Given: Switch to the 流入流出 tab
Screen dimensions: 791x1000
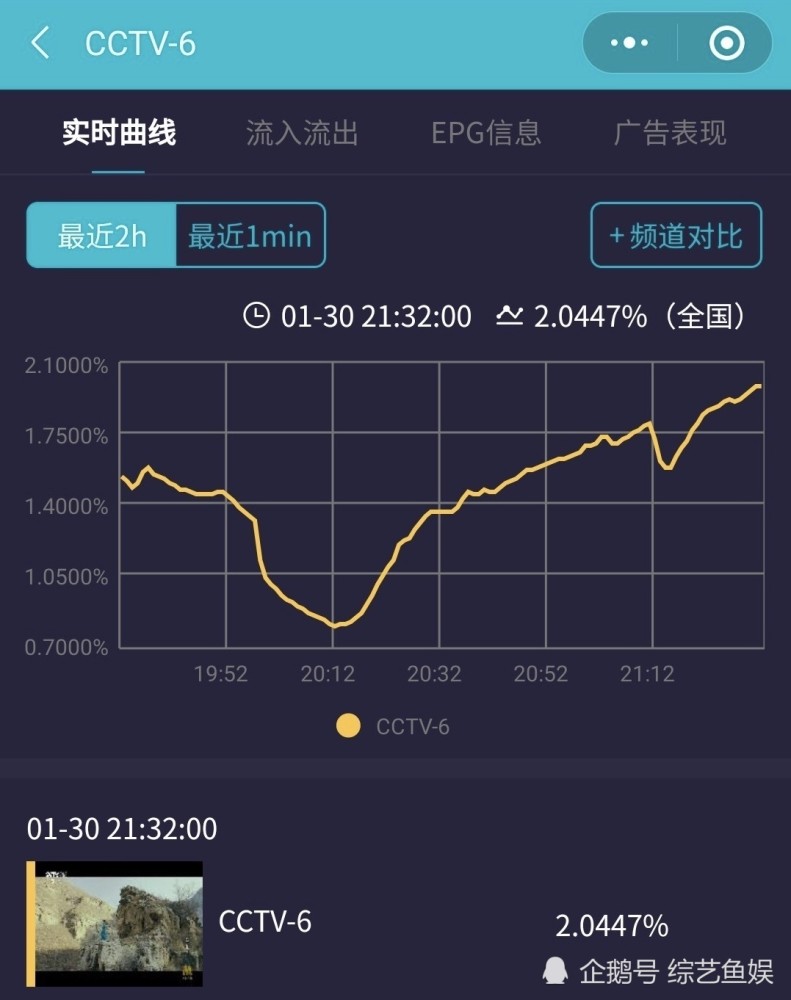Looking at the screenshot, I should click(x=302, y=133).
